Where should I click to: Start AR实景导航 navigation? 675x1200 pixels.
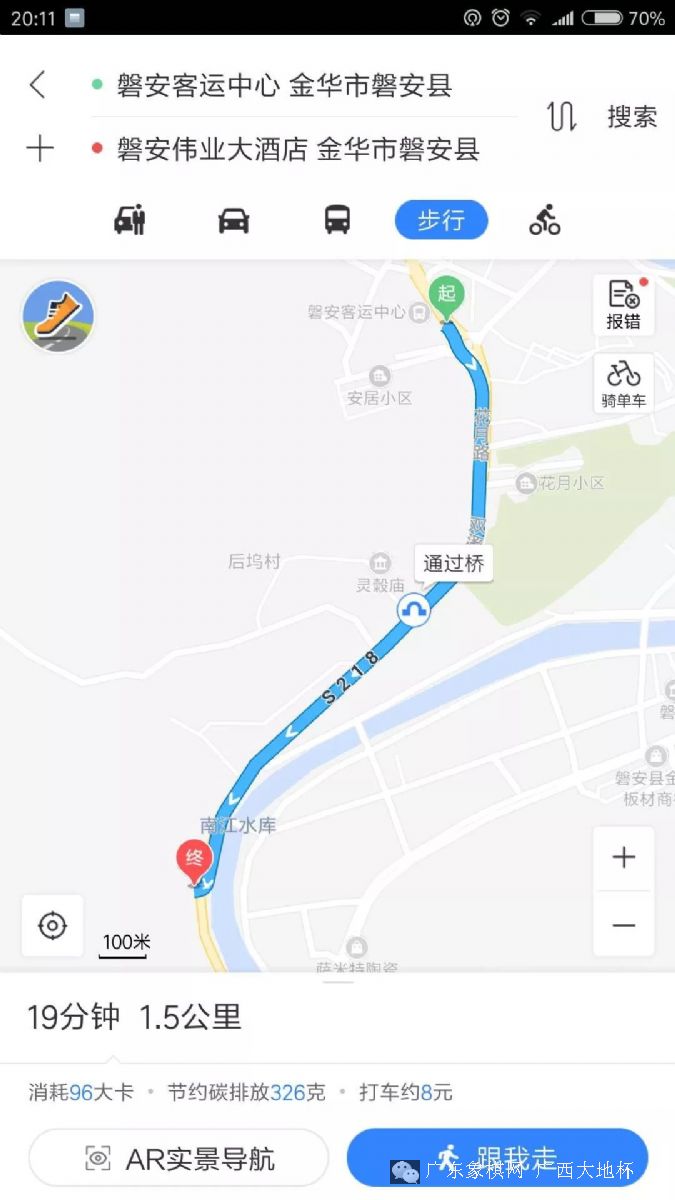coord(179,1158)
